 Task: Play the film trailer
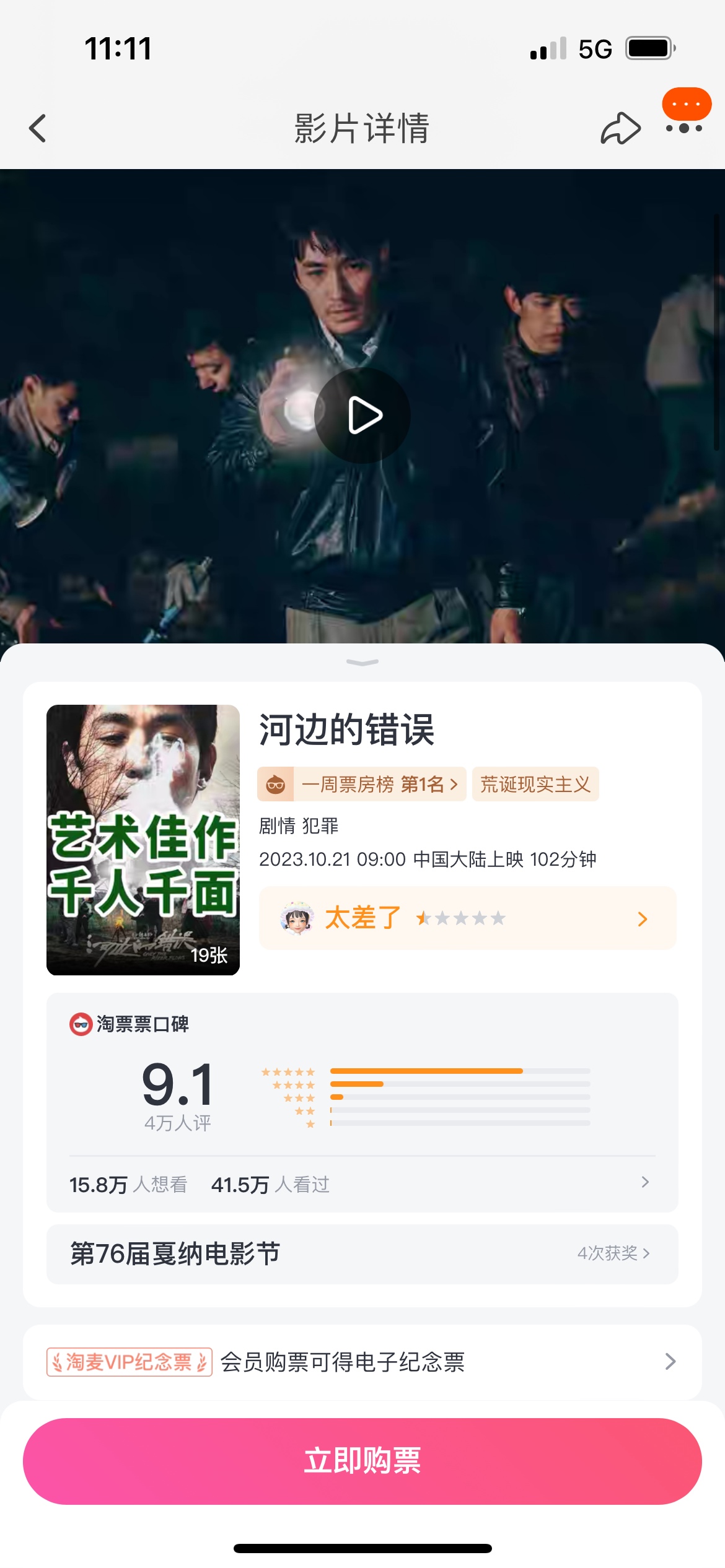(x=362, y=416)
